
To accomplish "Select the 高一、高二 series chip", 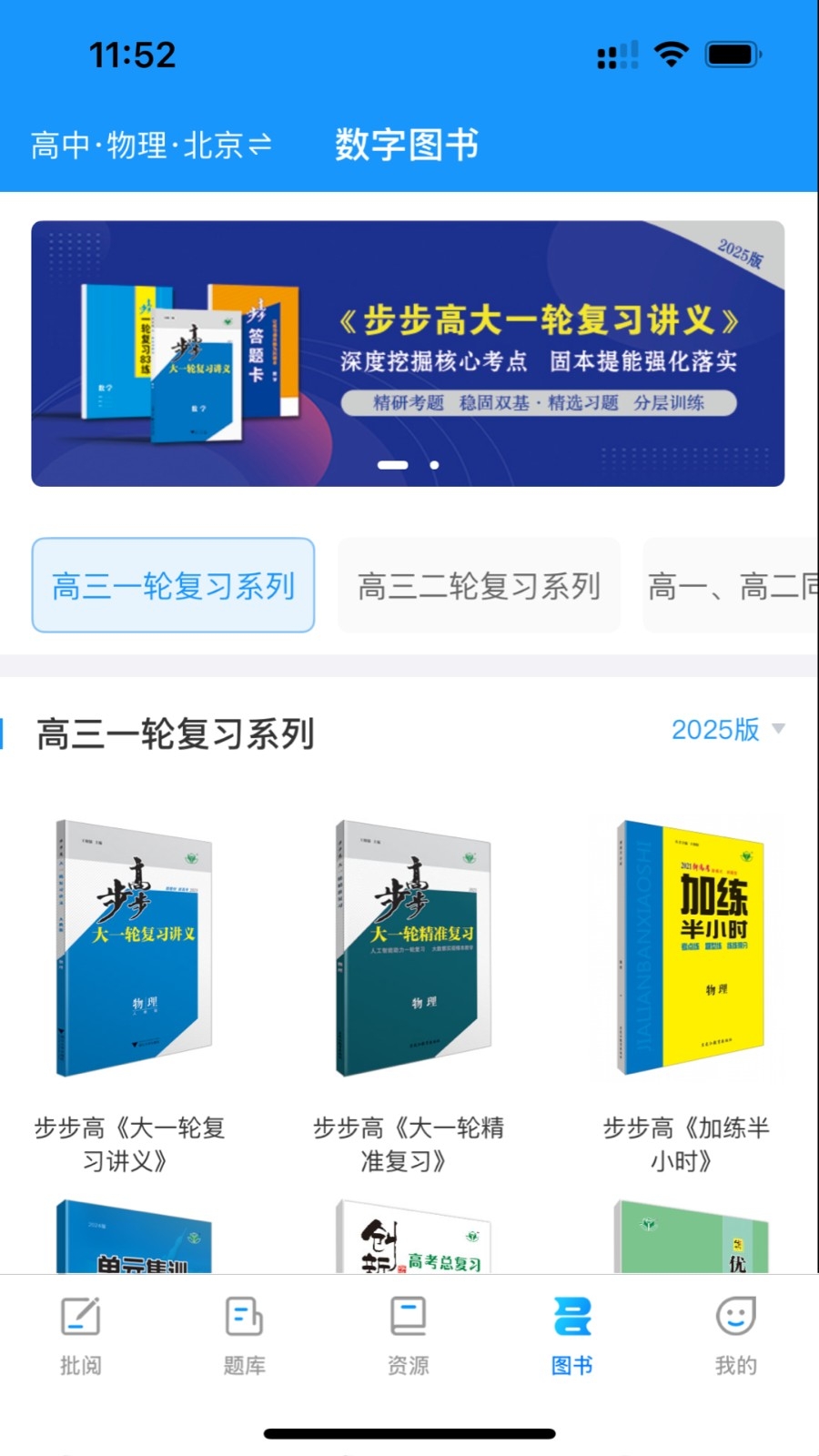I will coord(732,585).
